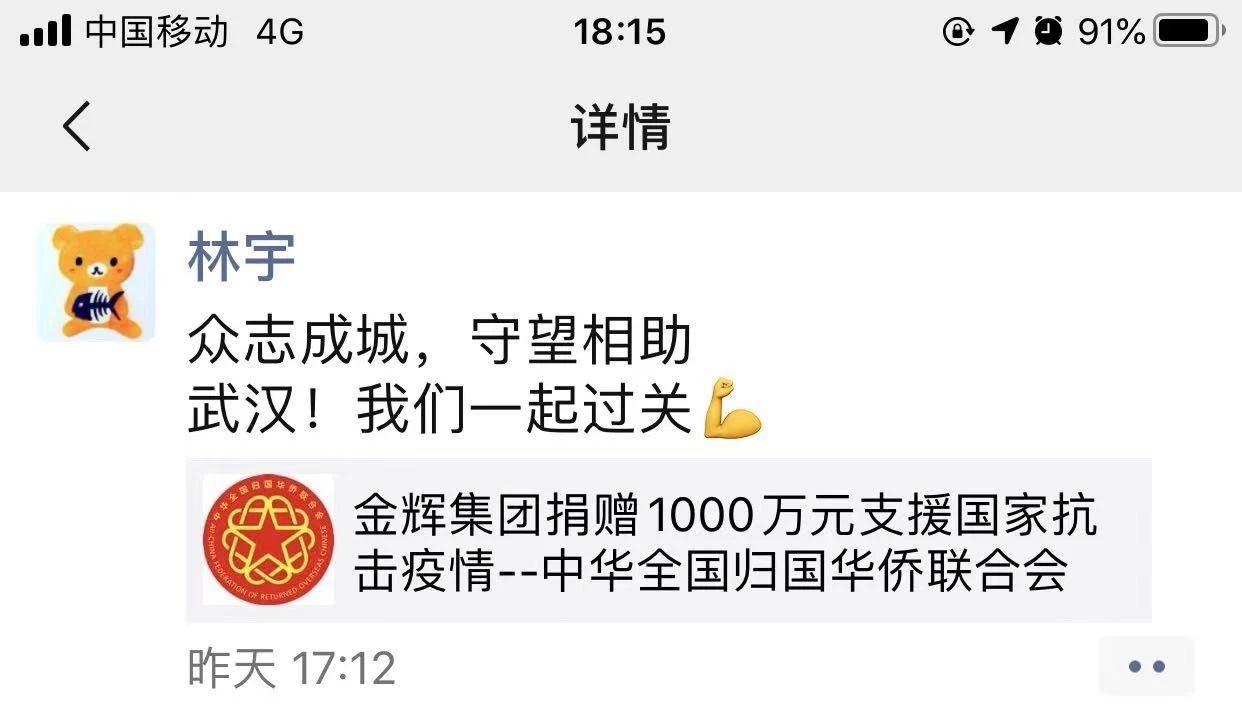Screen dimensions: 1242x724
Task: Open 林宇's bear profile picture
Action: point(96,282)
